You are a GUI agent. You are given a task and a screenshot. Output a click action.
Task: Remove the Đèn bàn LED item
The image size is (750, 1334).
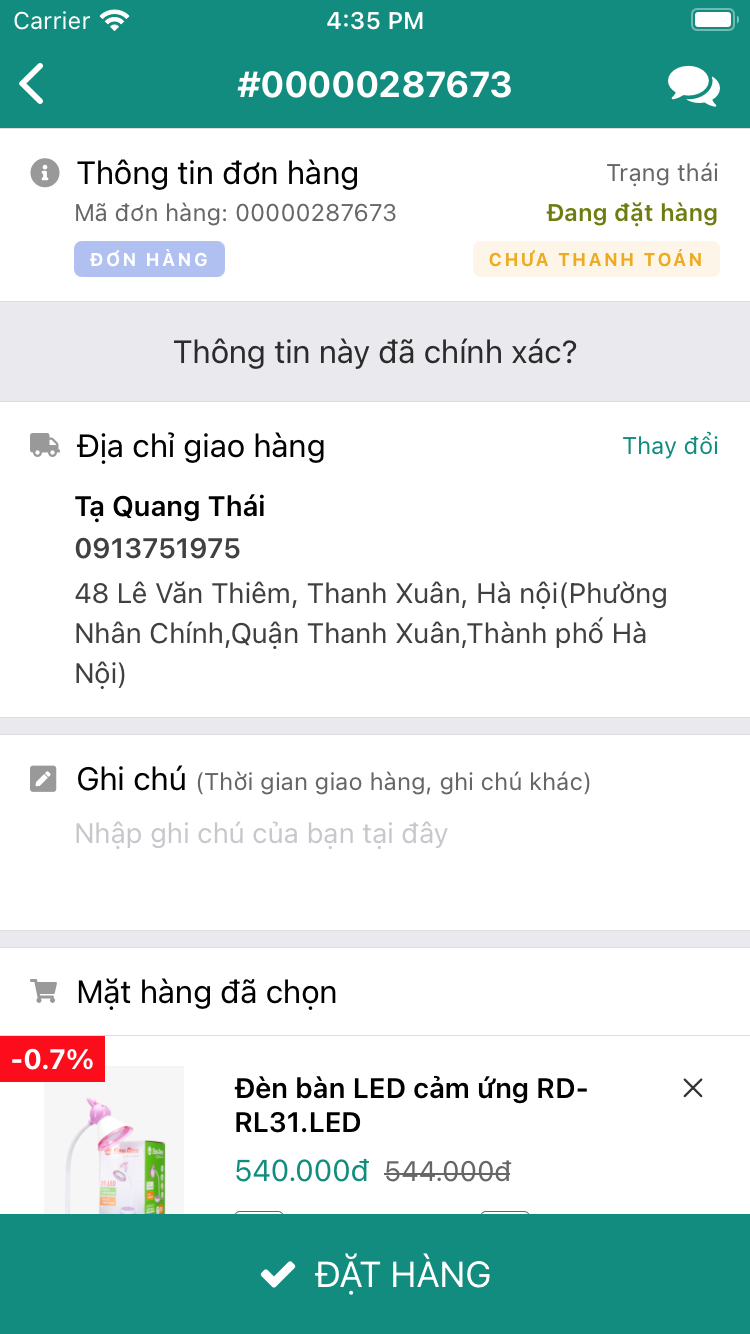pyautogui.click(x=692, y=1088)
